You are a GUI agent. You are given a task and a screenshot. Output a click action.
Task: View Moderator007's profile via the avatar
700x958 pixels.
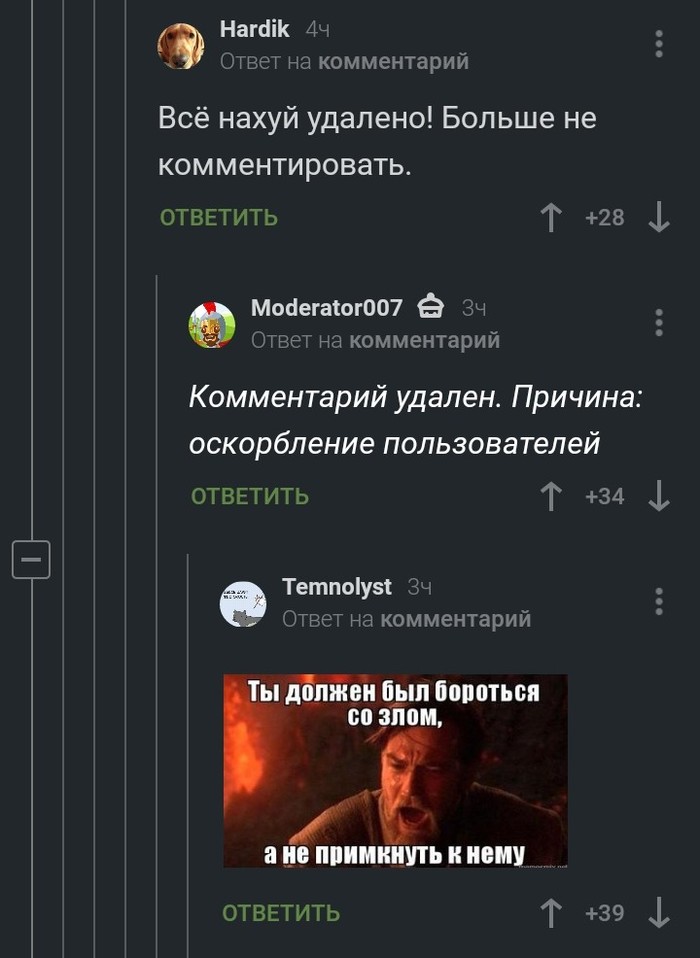[212, 324]
